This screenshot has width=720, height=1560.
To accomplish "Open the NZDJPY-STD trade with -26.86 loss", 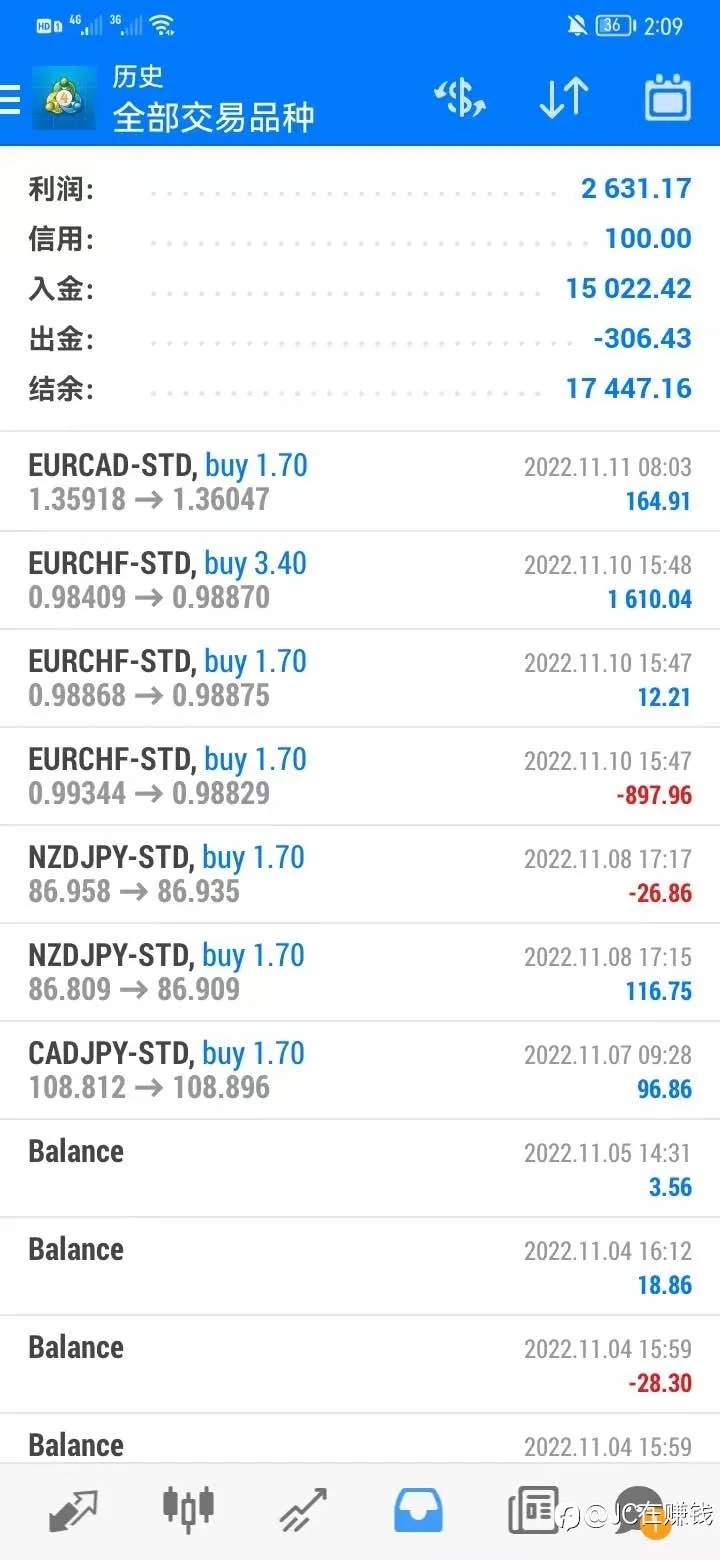I will pyautogui.click(x=360, y=874).
